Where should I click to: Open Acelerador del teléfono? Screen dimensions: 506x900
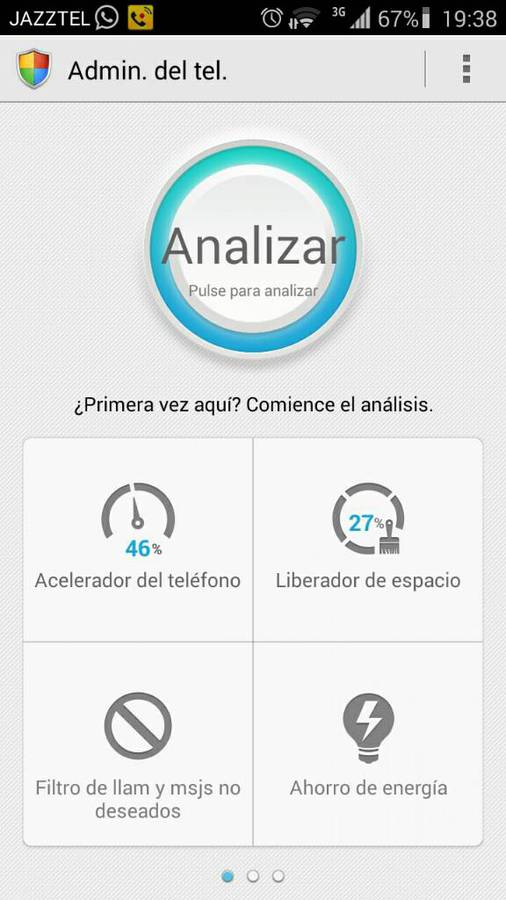[138, 540]
